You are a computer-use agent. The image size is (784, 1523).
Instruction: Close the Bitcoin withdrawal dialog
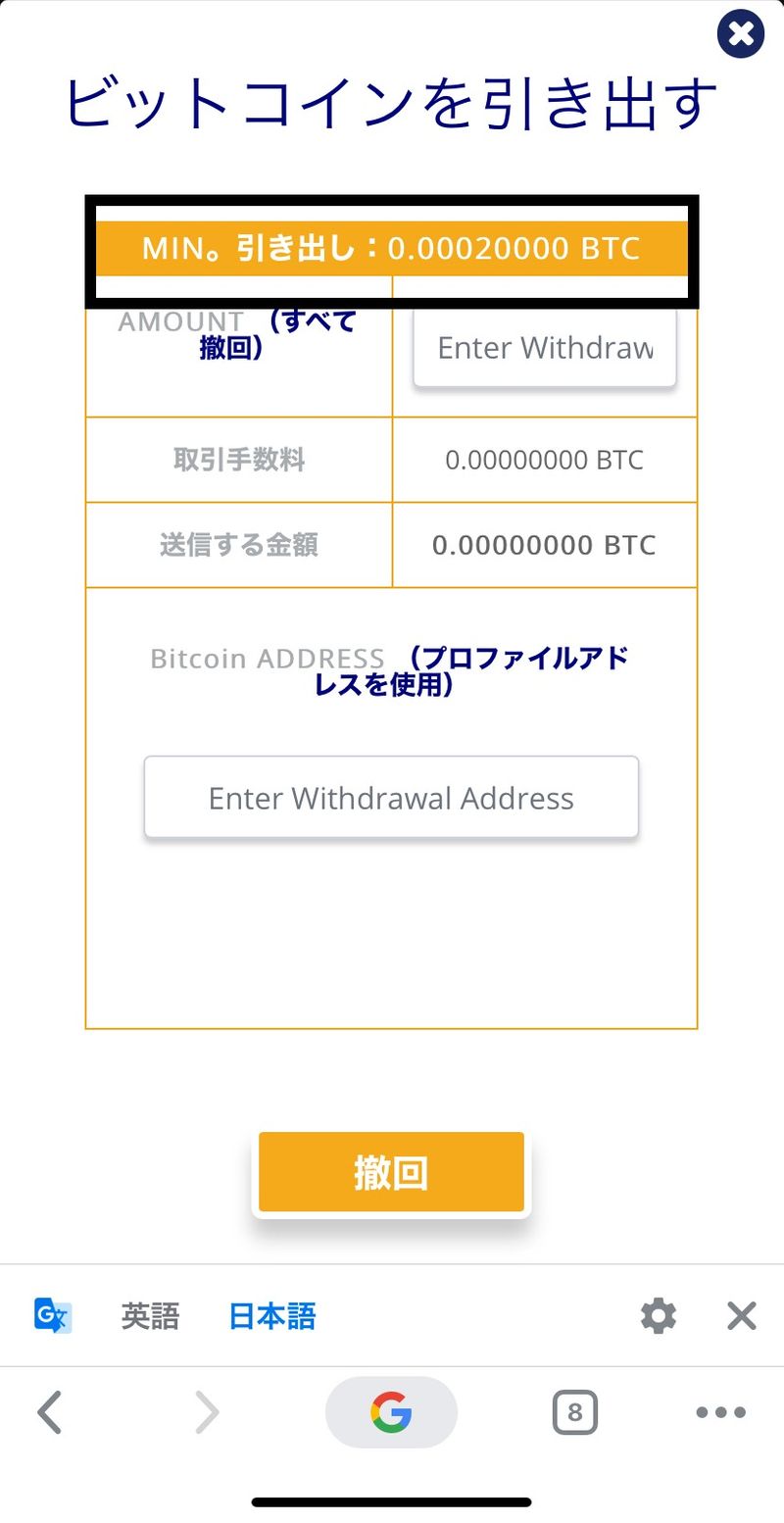[741, 35]
